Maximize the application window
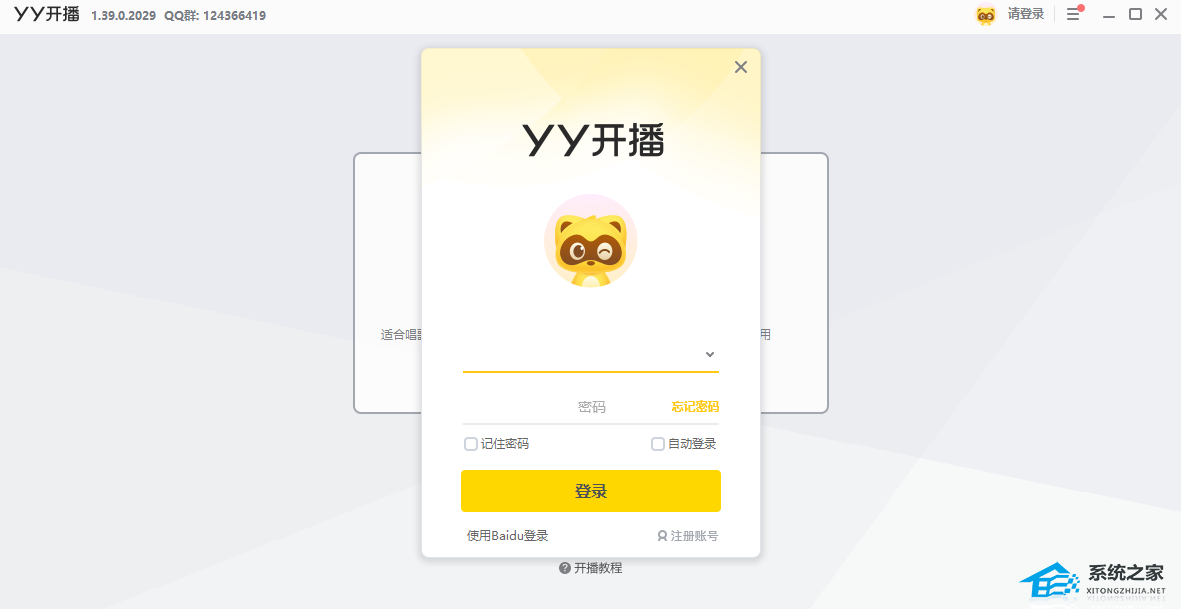This screenshot has width=1181, height=609. point(1135,14)
